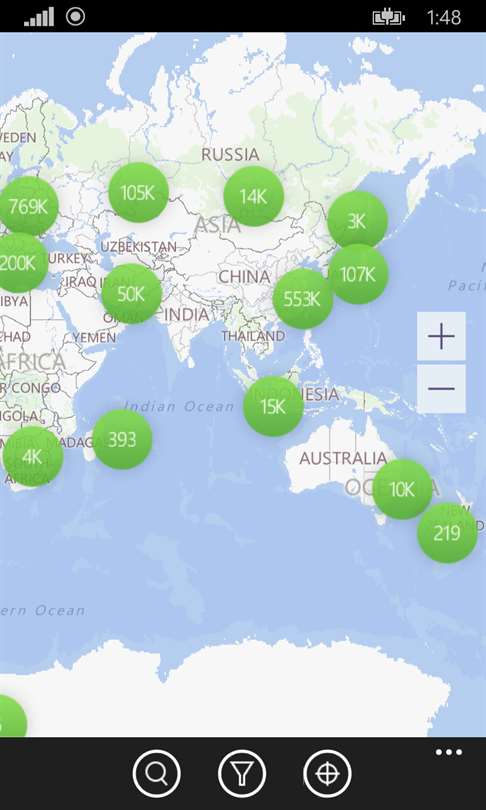486x810 pixels.
Task: Tap the 4K cluster in Africa
Action: [33, 457]
